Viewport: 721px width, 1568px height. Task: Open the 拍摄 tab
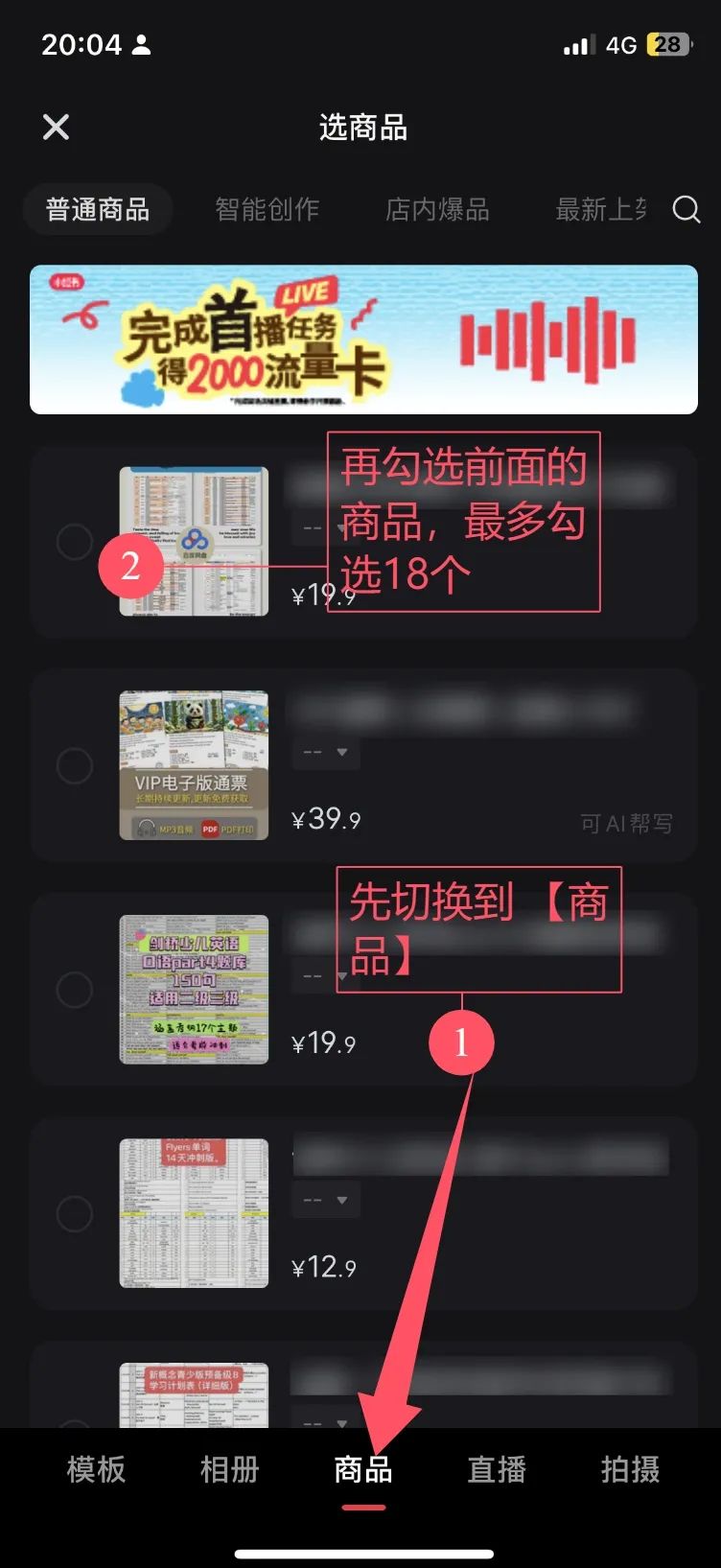(x=630, y=1469)
